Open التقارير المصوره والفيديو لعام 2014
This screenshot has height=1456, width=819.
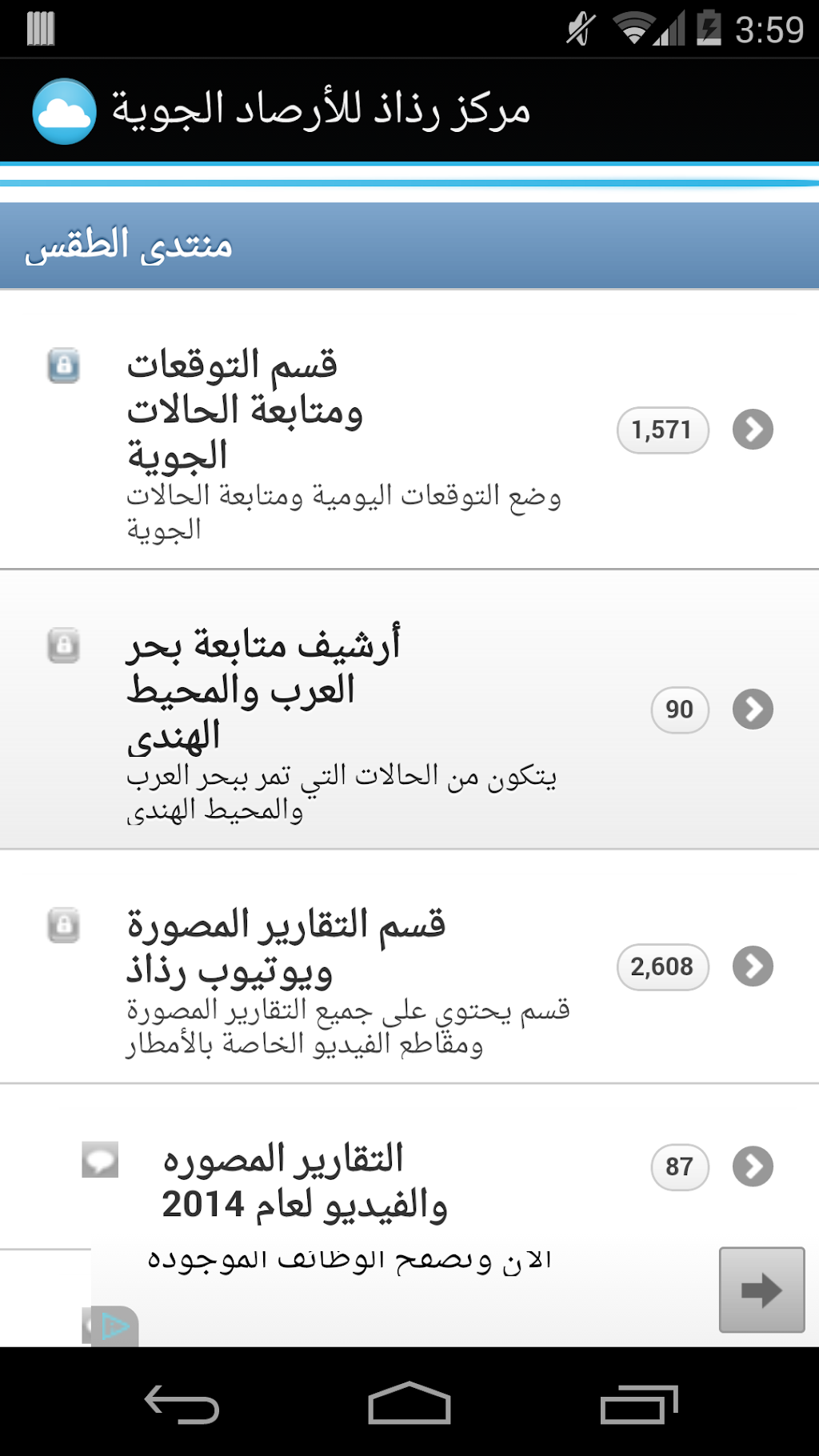[x=304, y=1182]
